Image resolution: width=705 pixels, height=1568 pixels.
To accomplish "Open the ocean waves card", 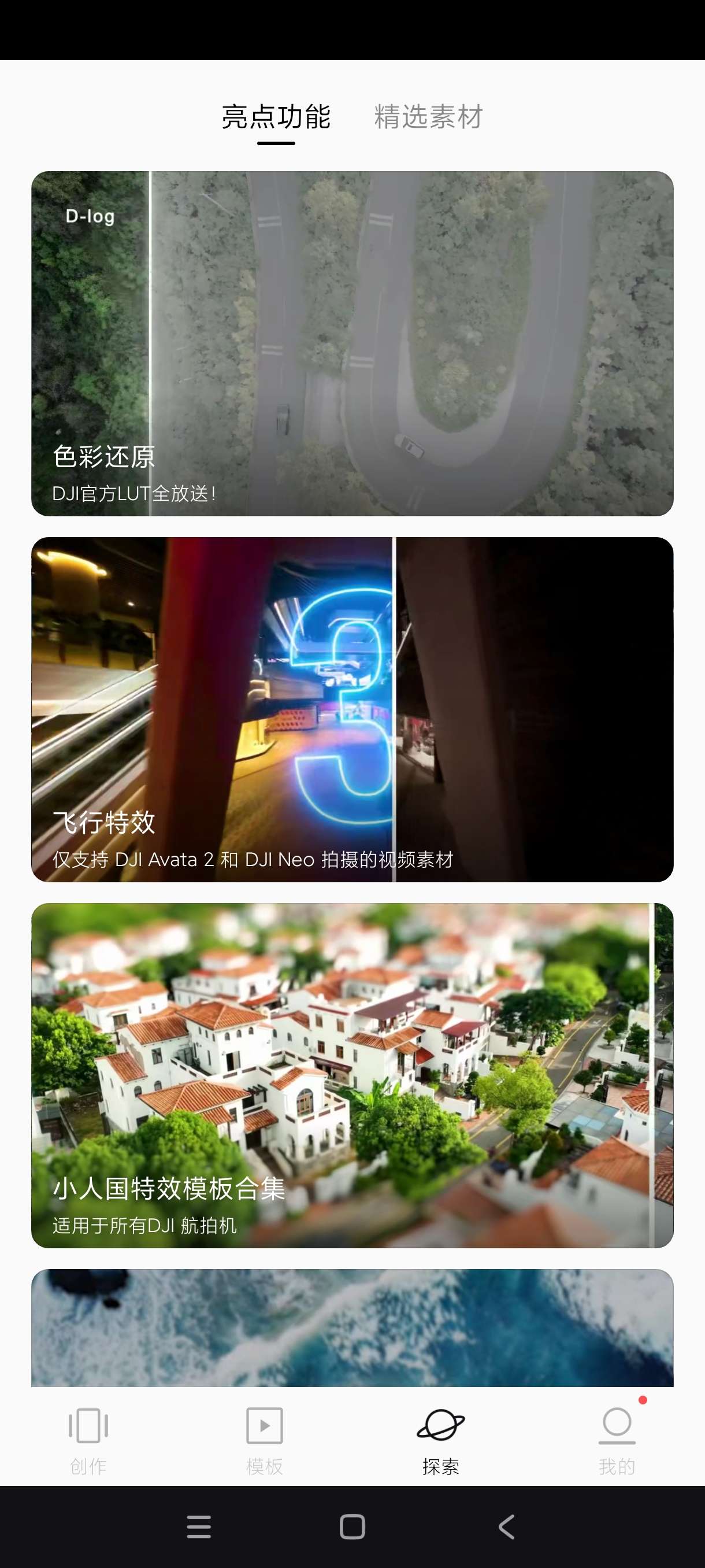I will (x=352, y=1328).
